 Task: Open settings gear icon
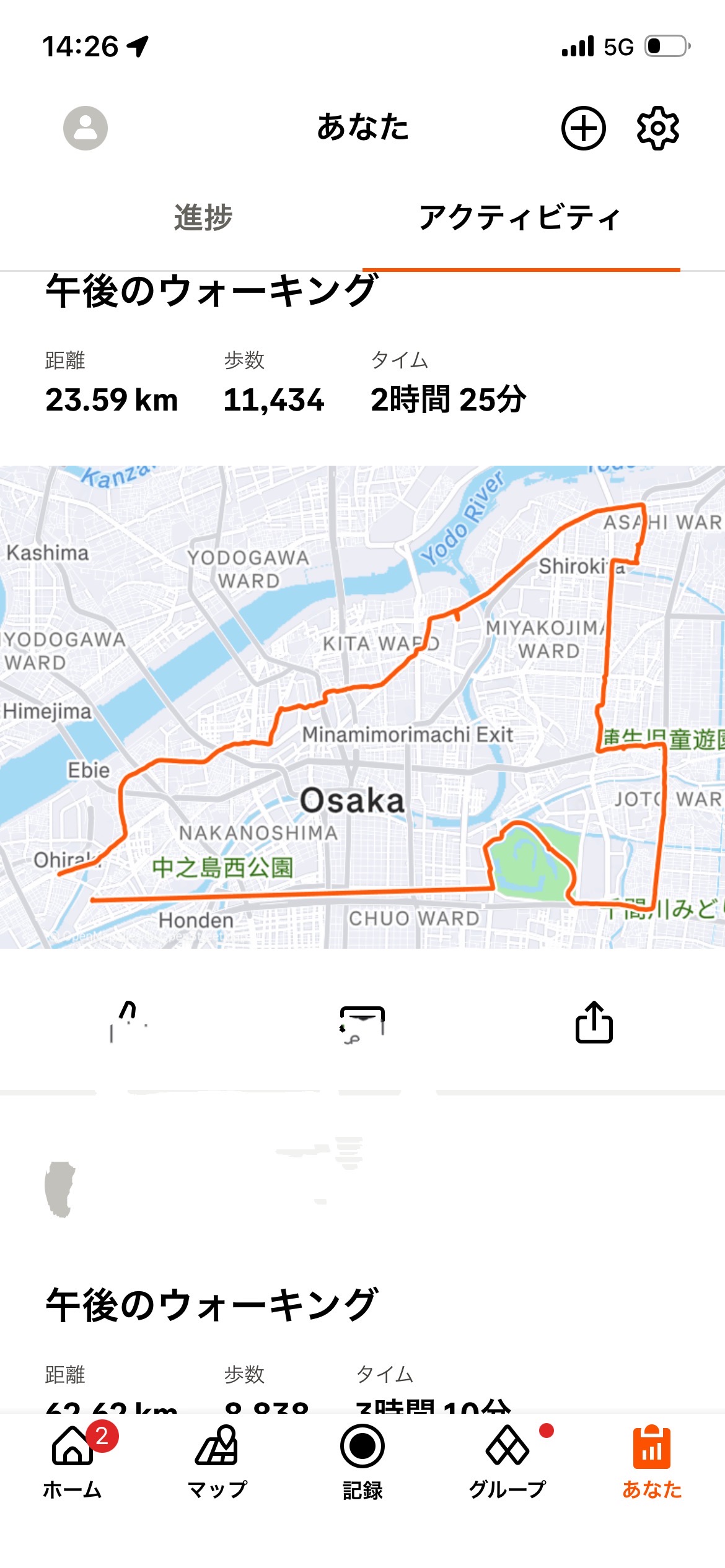(x=657, y=128)
